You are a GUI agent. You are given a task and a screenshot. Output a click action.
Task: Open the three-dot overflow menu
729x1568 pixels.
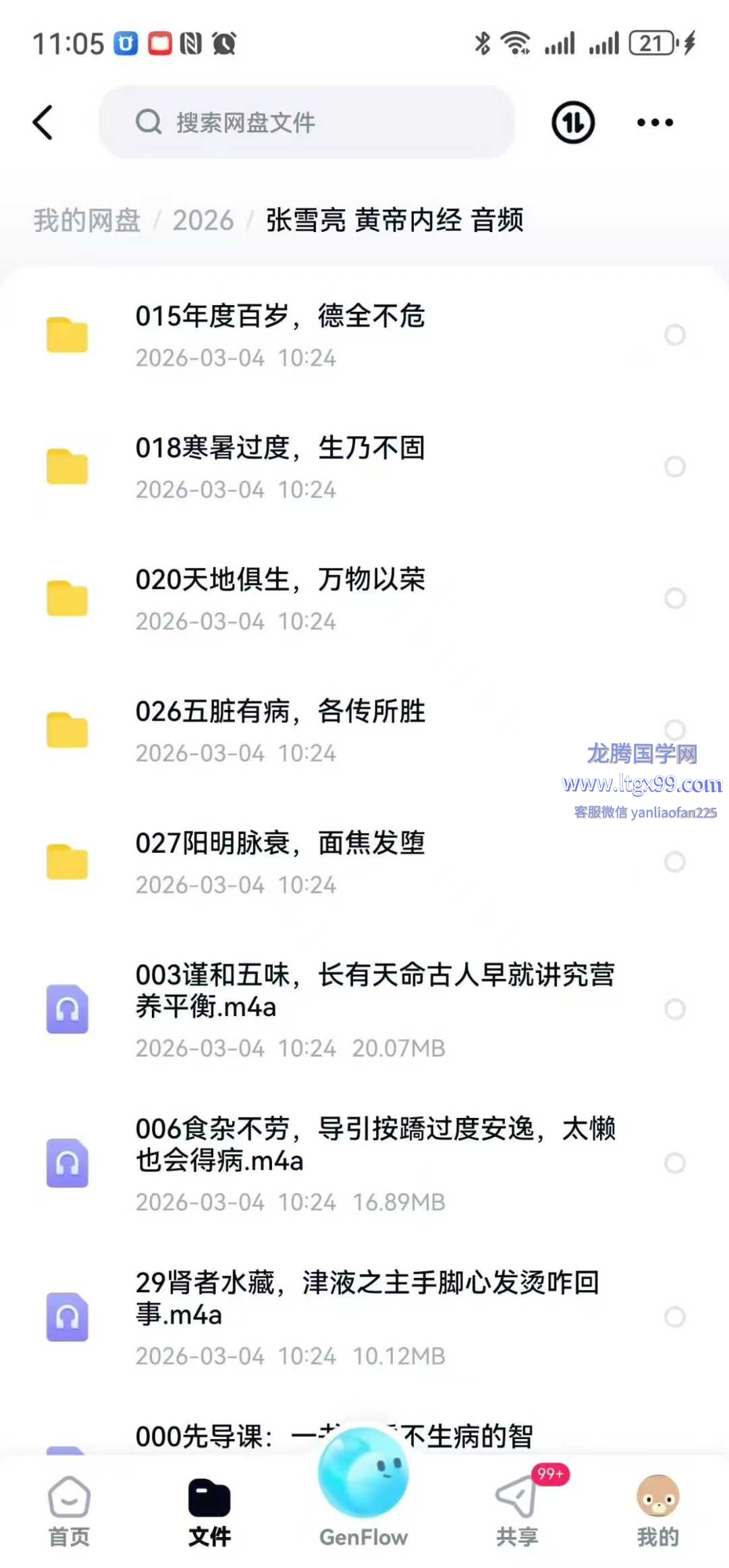click(x=655, y=123)
